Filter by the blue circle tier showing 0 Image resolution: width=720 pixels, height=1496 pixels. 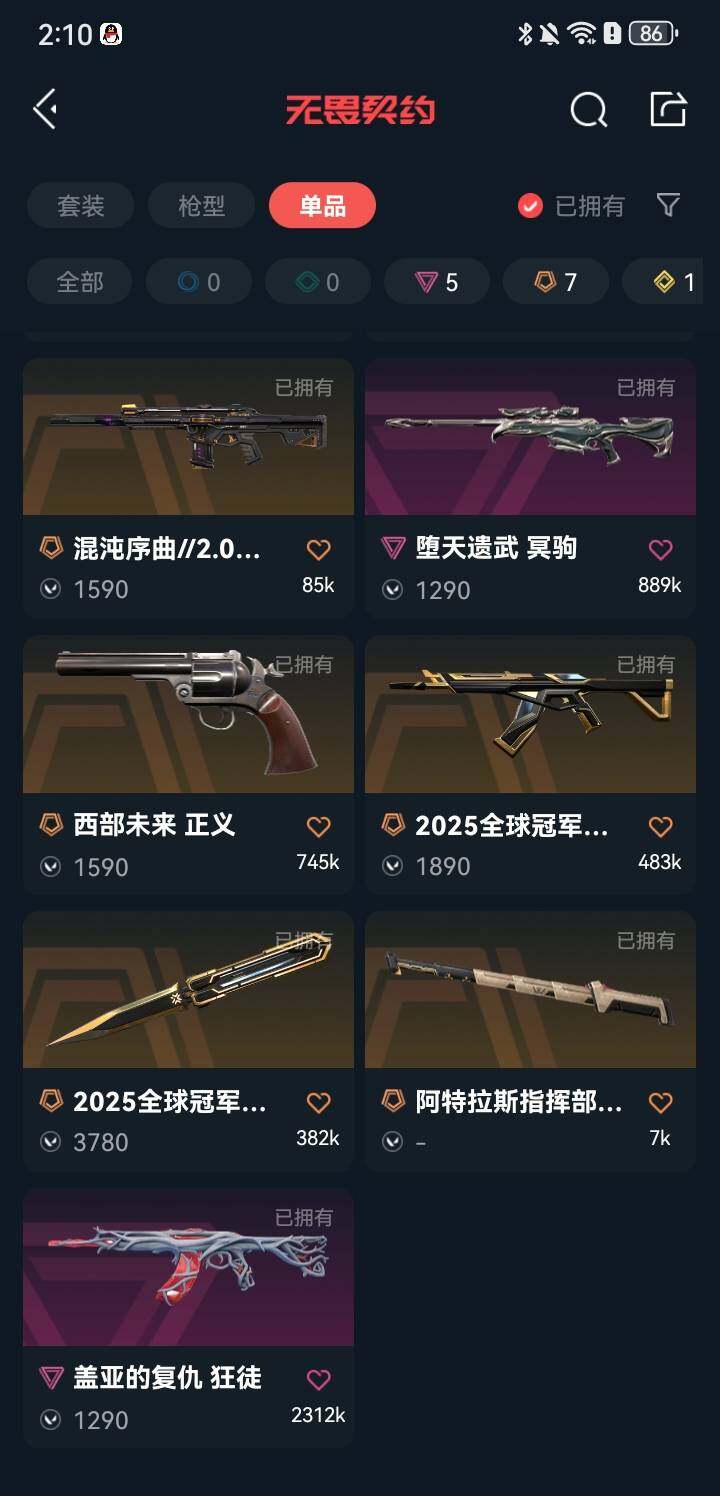tap(198, 282)
